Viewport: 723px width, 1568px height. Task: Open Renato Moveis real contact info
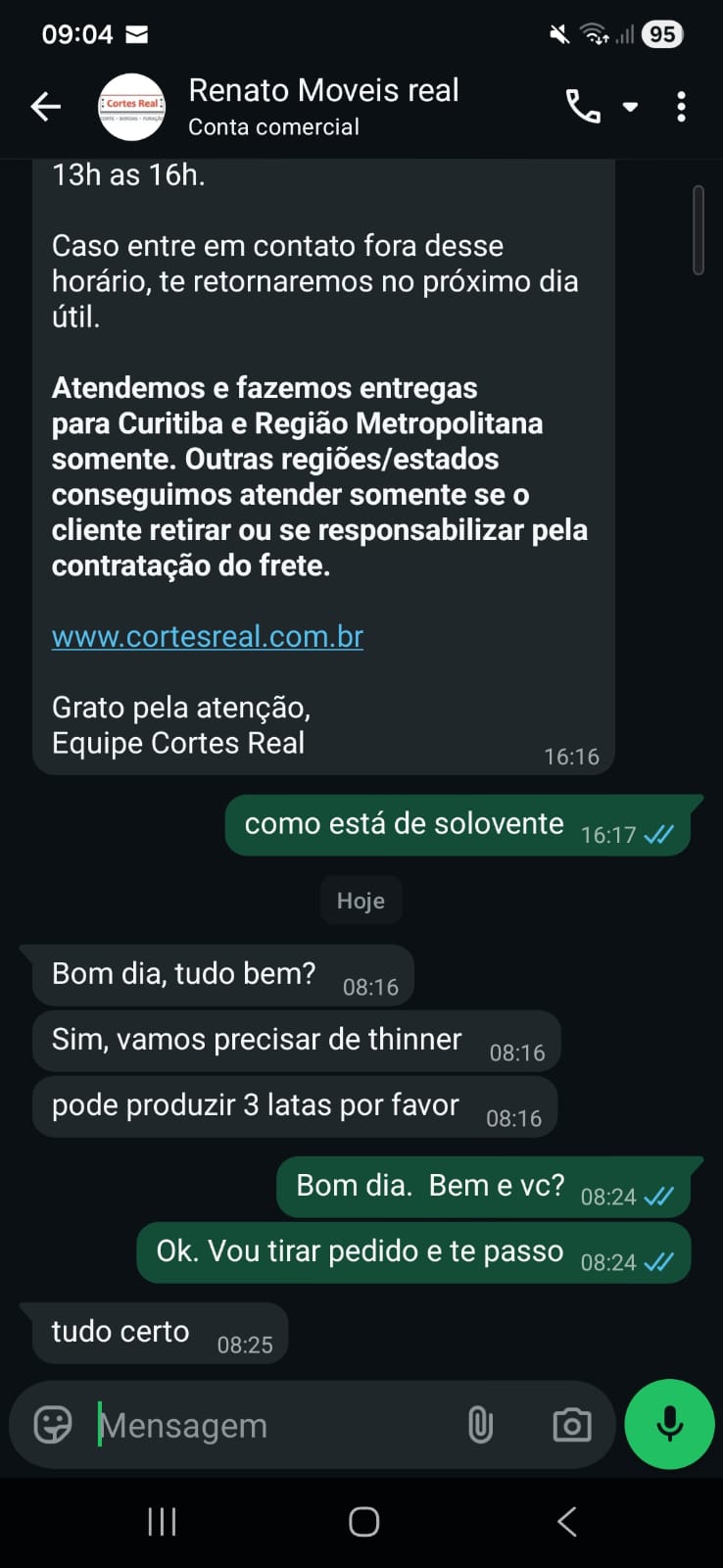point(322,106)
